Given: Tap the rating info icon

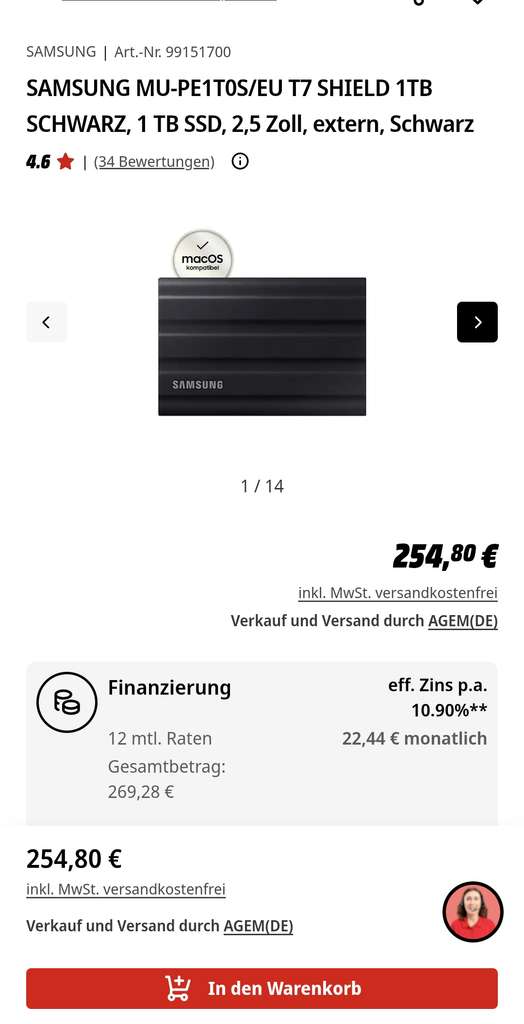Looking at the screenshot, I should [x=240, y=161].
